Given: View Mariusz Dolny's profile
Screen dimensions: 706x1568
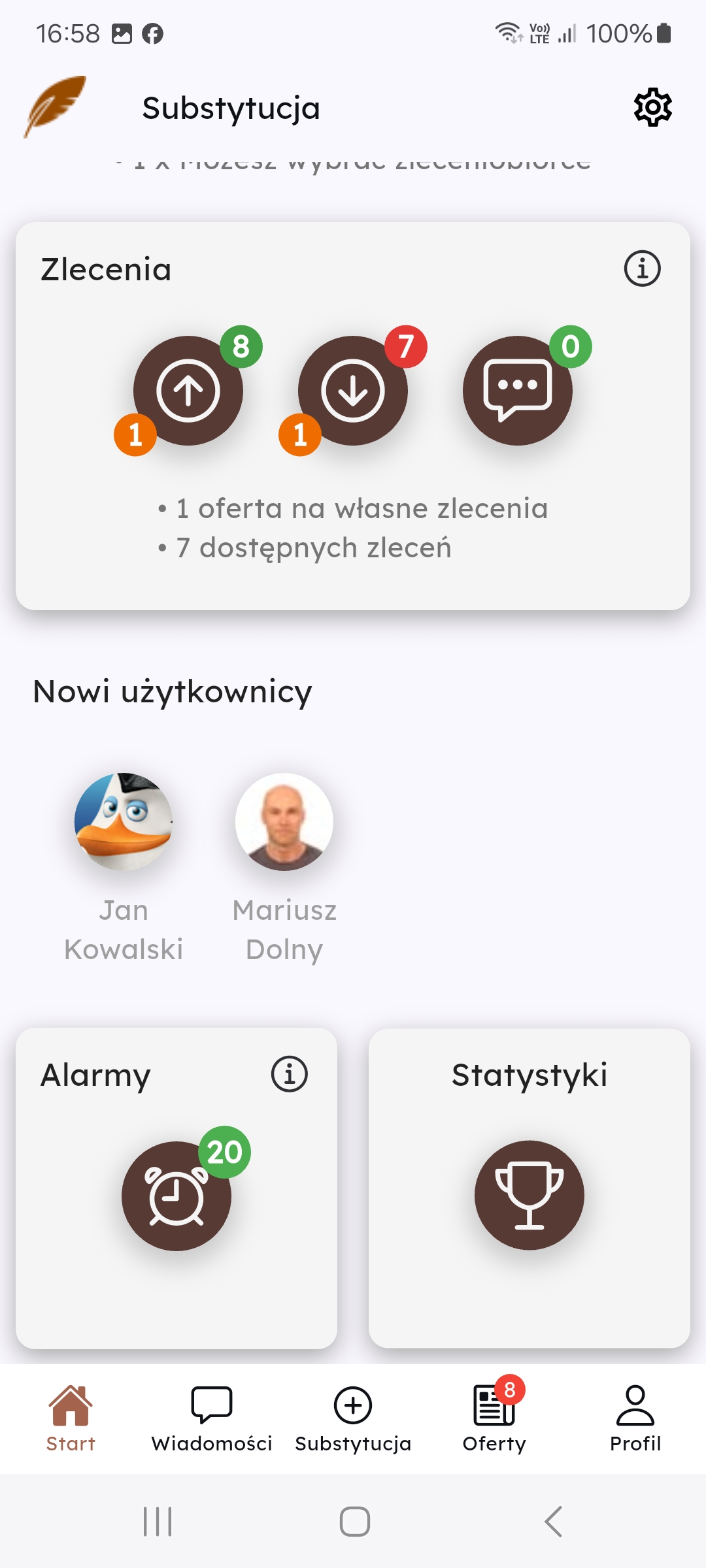Looking at the screenshot, I should pyautogui.click(x=284, y=822).
